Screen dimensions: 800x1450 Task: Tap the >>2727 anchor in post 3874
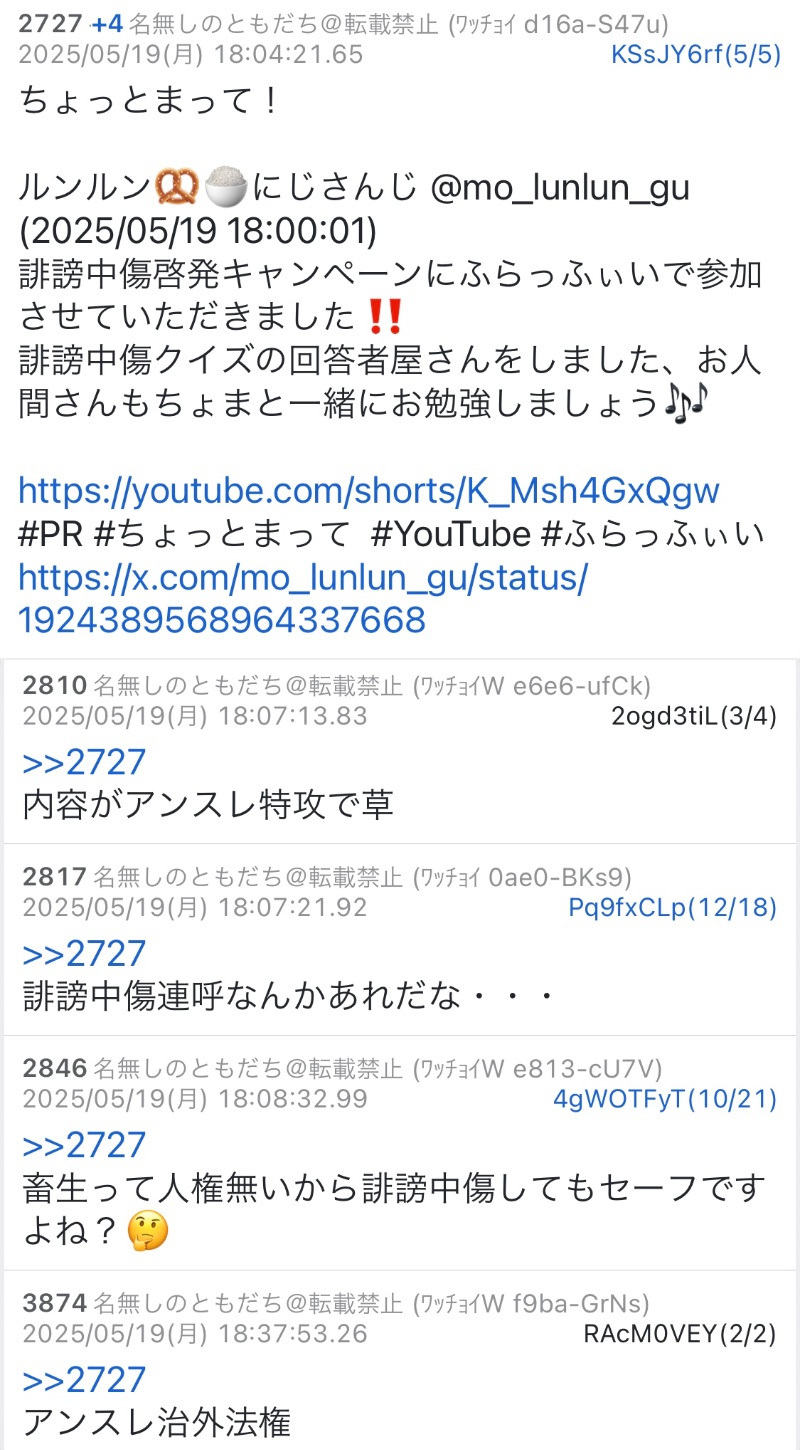(84, 1380)
